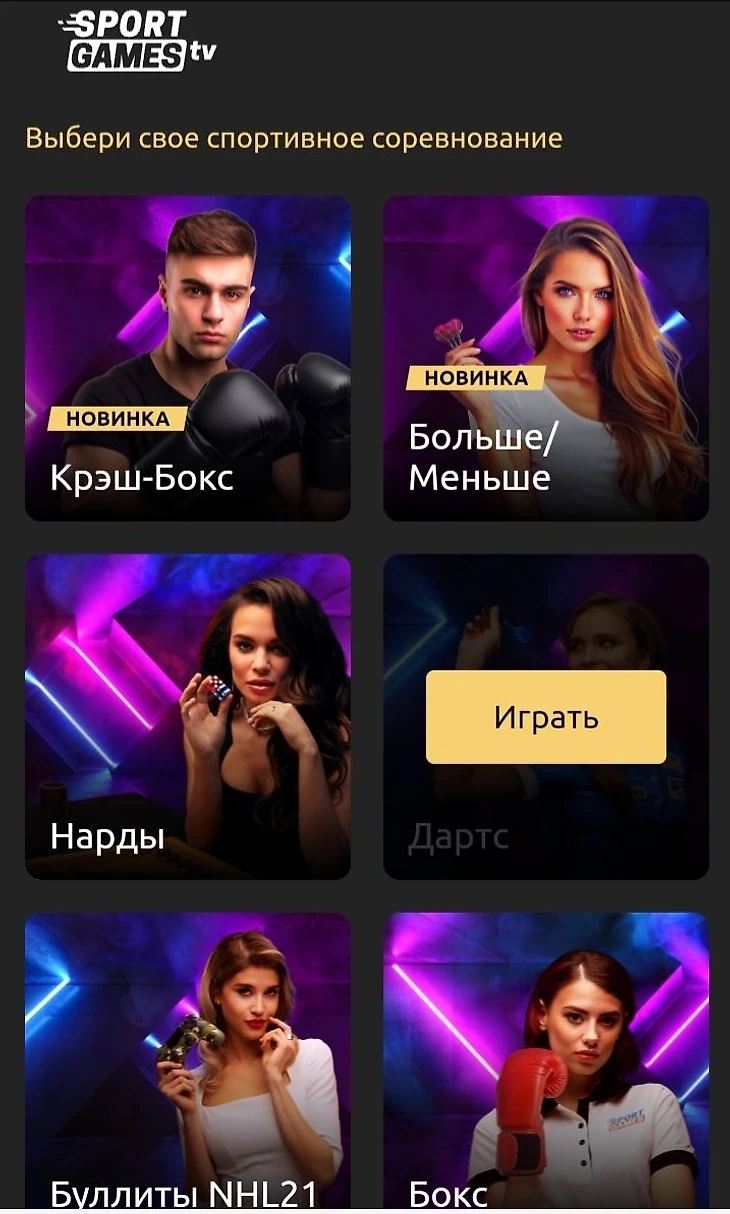Open the Нарды game card
Screen dimensions: 730x1214
pyautogui.click(x=187, y=716)
